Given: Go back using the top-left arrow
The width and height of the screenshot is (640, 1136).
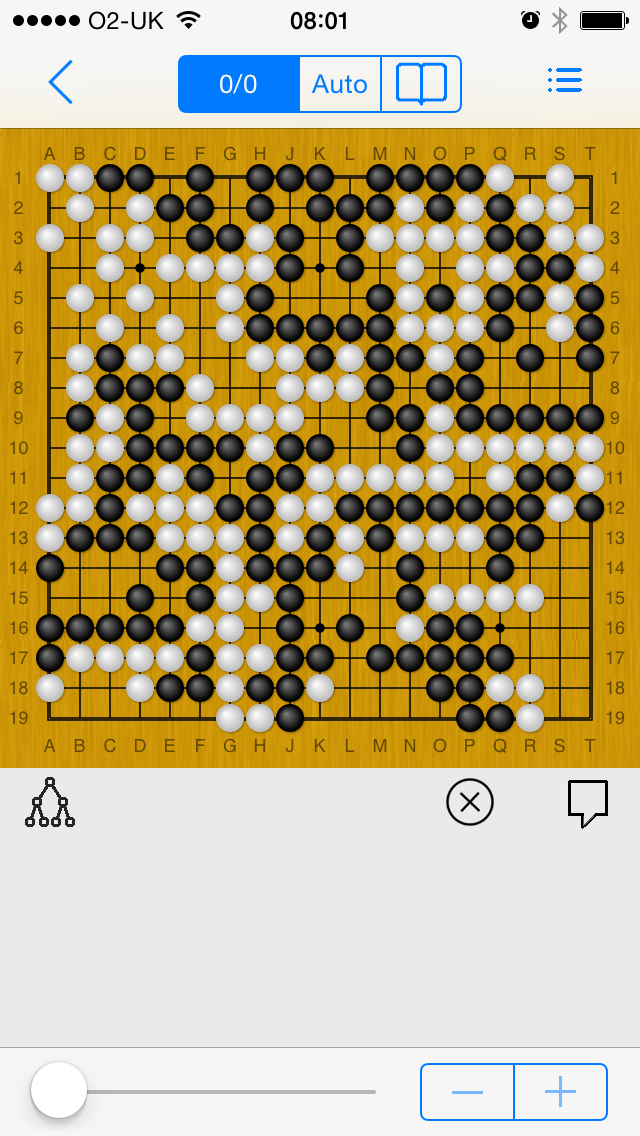Looking at the screenshot, I should coord(61,82).
